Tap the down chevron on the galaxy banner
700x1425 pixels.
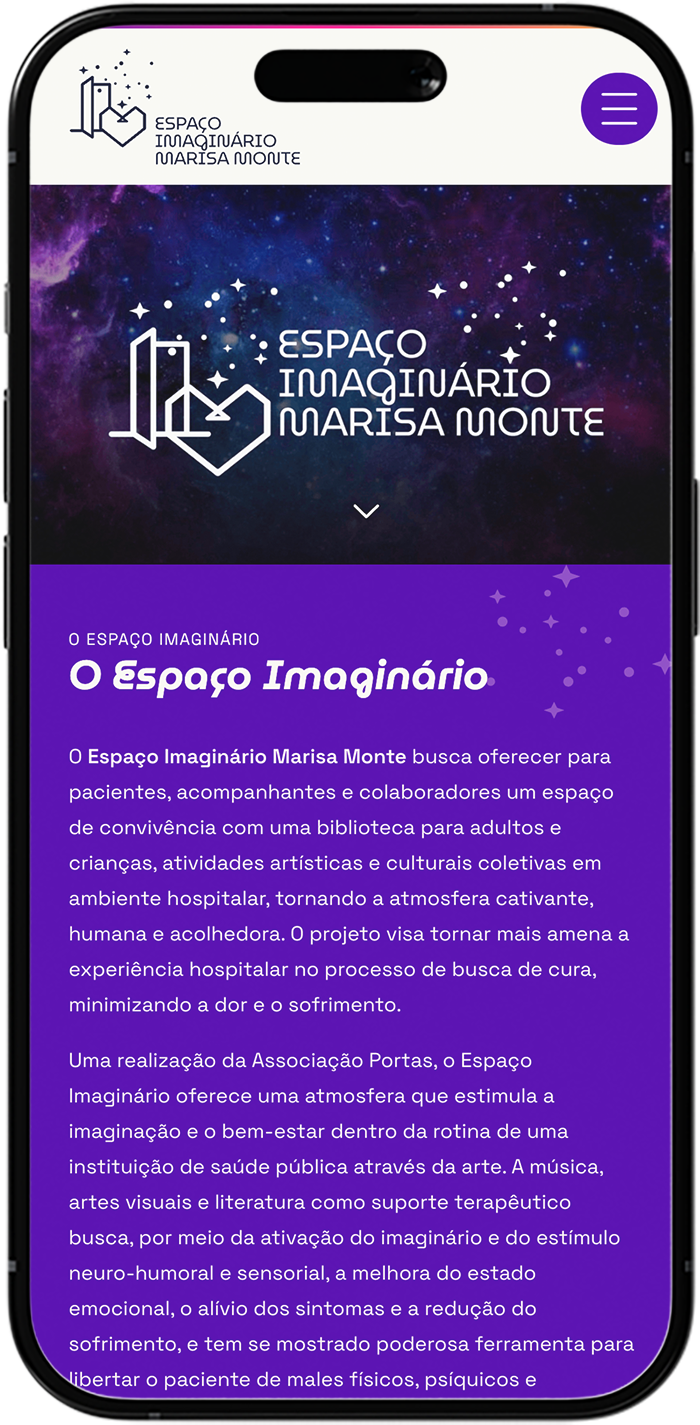[x=366, y=511]
